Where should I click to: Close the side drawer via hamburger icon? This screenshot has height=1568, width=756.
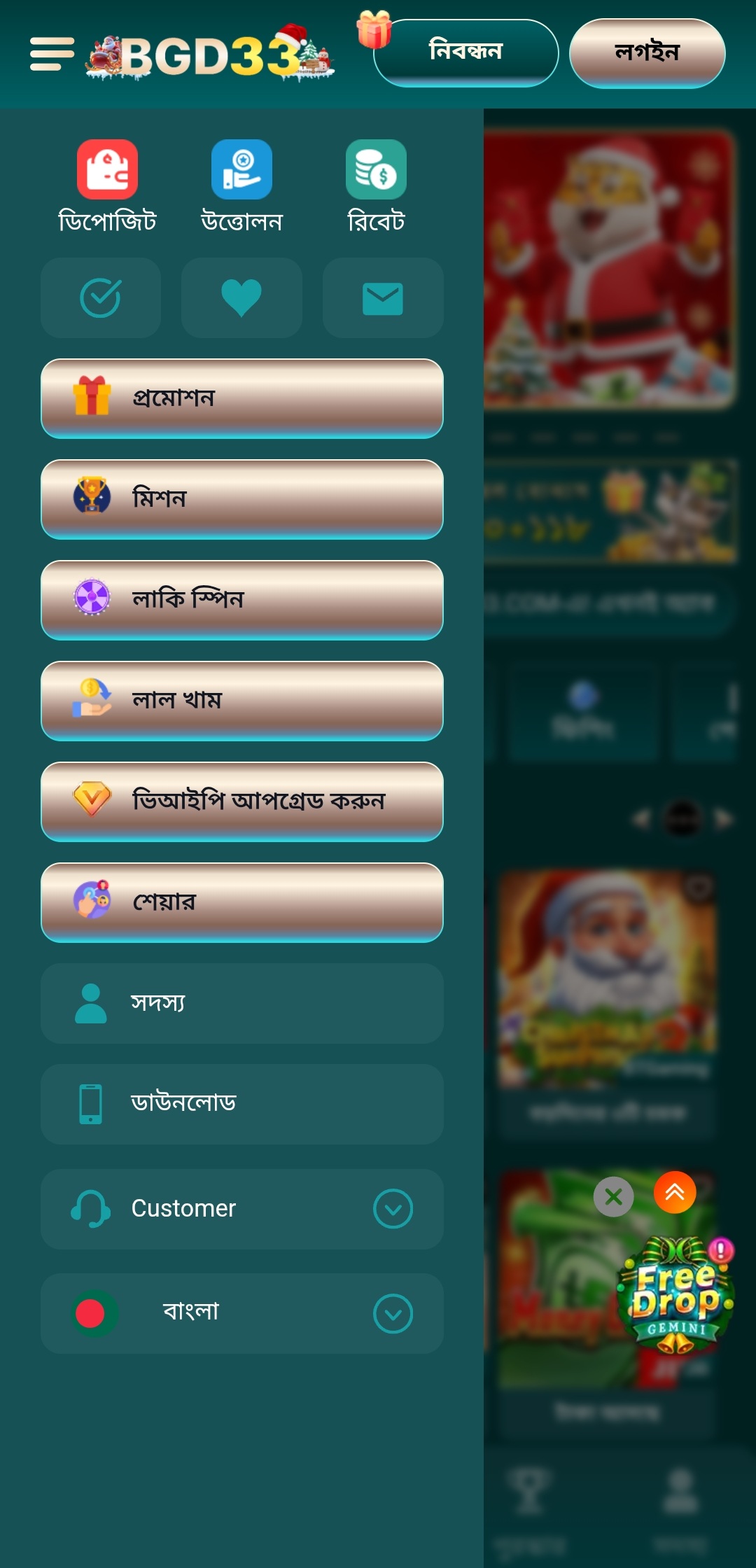coord(52,55)
